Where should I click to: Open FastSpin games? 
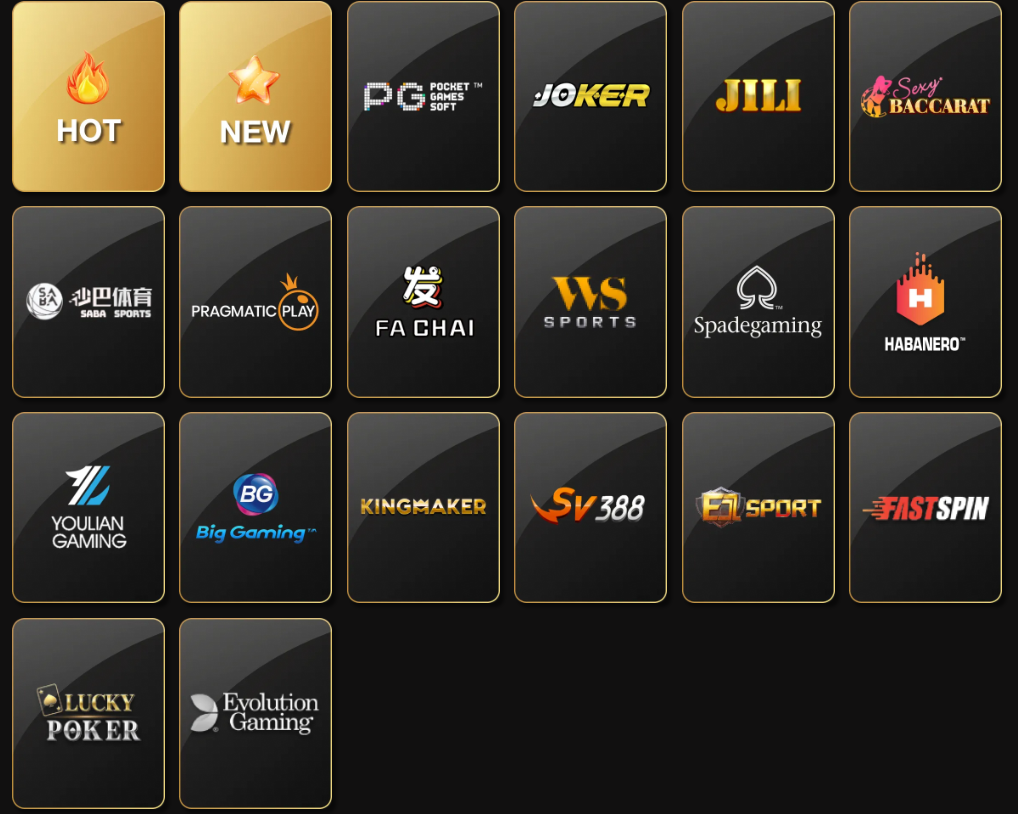925,508
